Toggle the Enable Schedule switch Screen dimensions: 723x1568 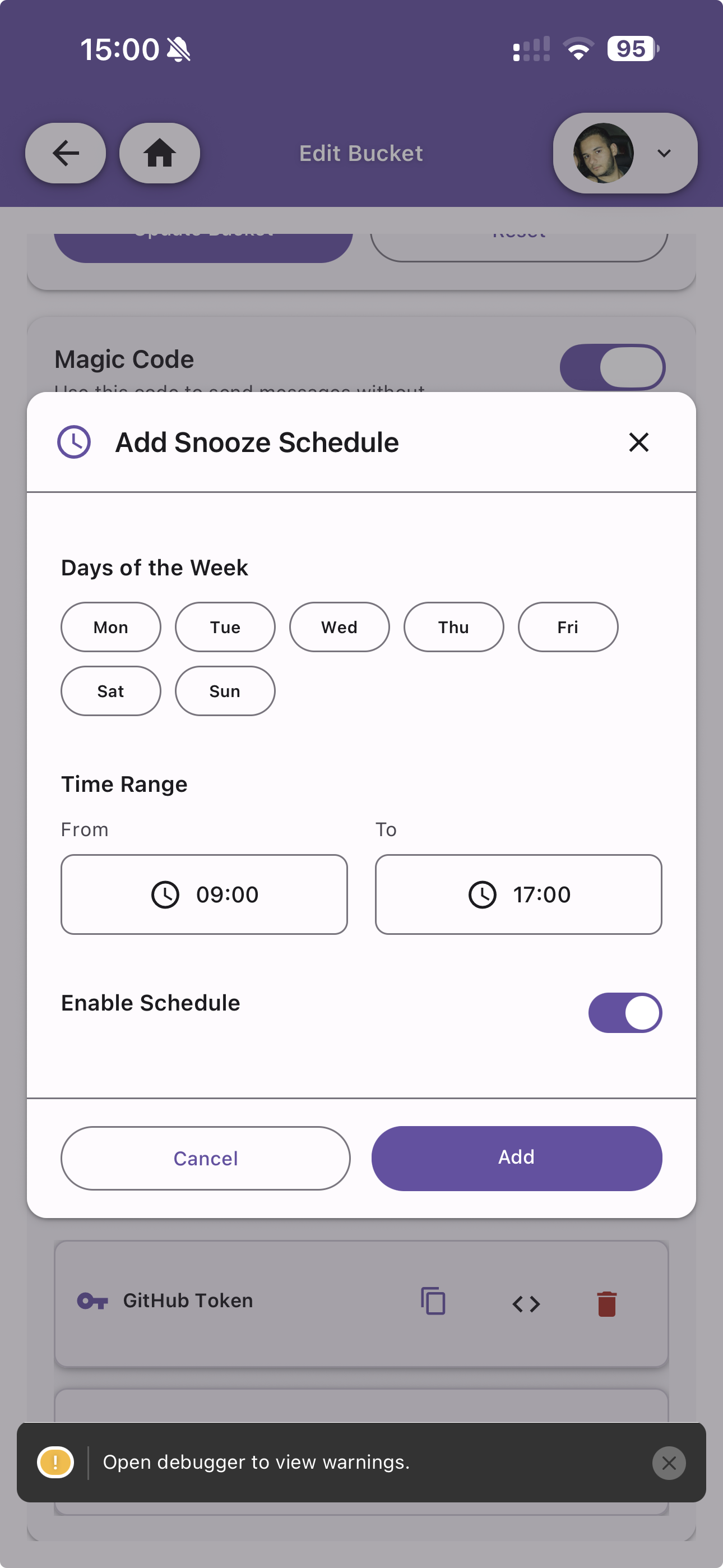tap(624, 1013)
